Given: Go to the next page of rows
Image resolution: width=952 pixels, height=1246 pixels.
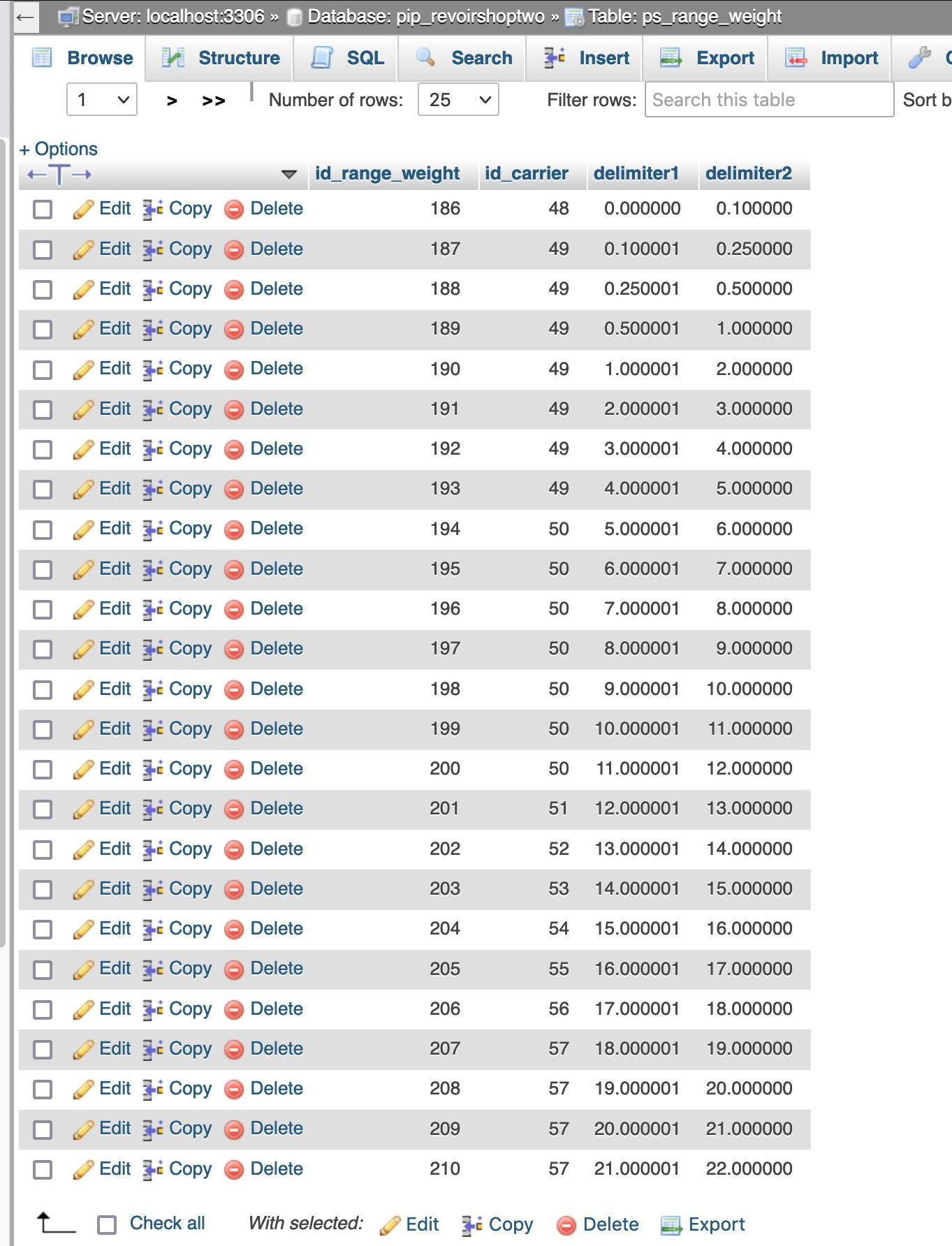Looking at the screenshot, I should 172,101.
